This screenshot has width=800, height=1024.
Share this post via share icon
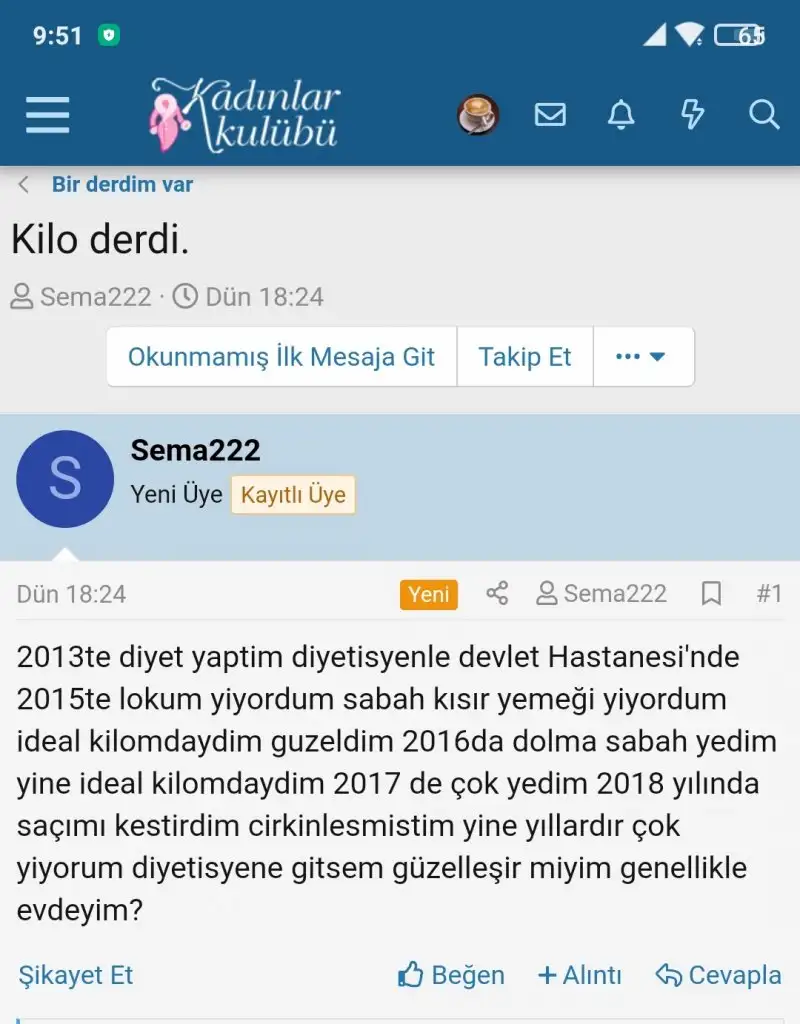[x=497, y=594]
